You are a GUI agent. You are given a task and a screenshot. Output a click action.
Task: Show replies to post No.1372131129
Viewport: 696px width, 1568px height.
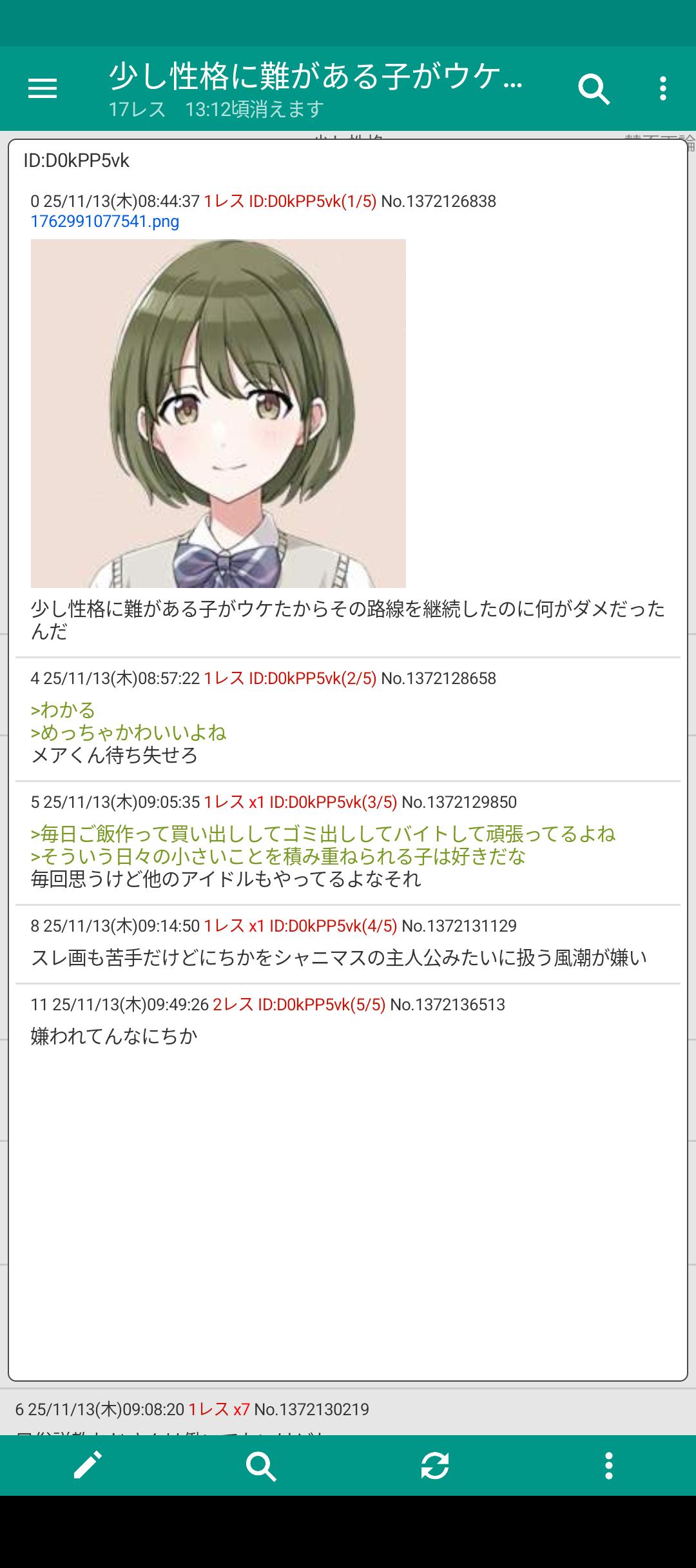tap(224, 926)
